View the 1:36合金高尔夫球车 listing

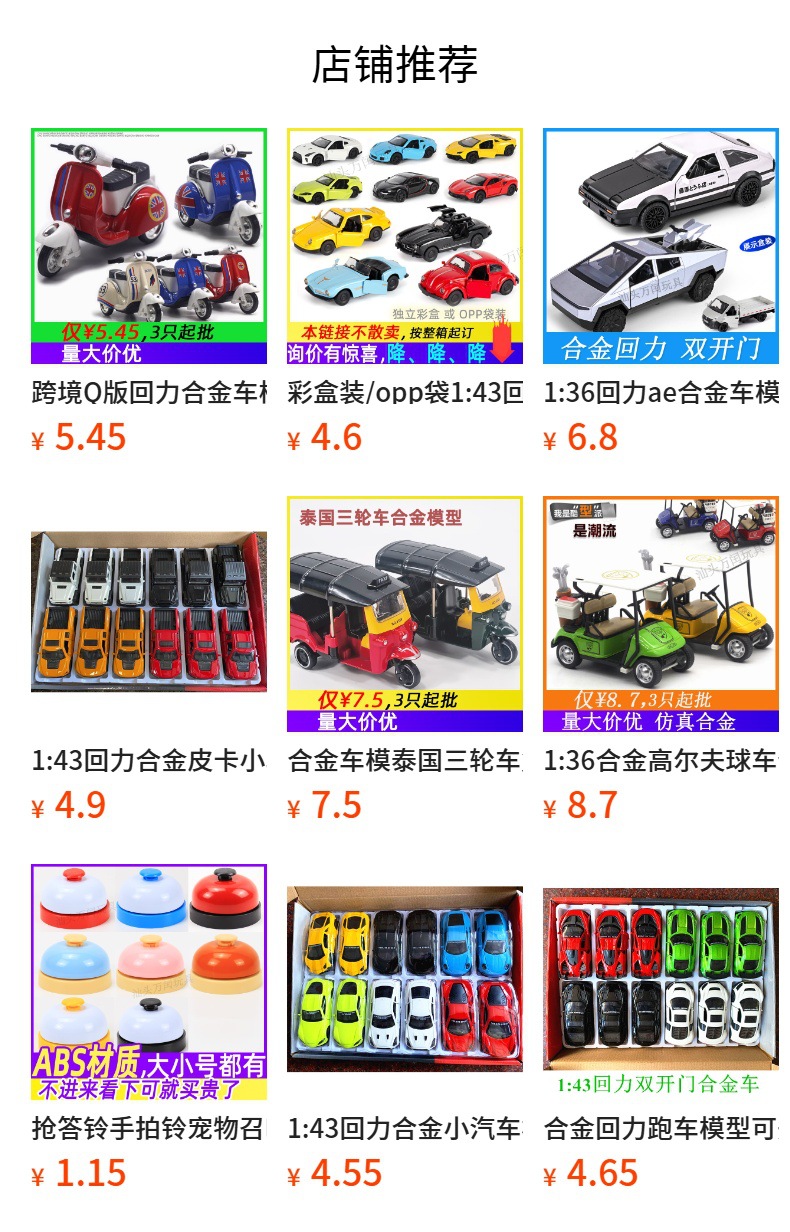pos(661,612)
